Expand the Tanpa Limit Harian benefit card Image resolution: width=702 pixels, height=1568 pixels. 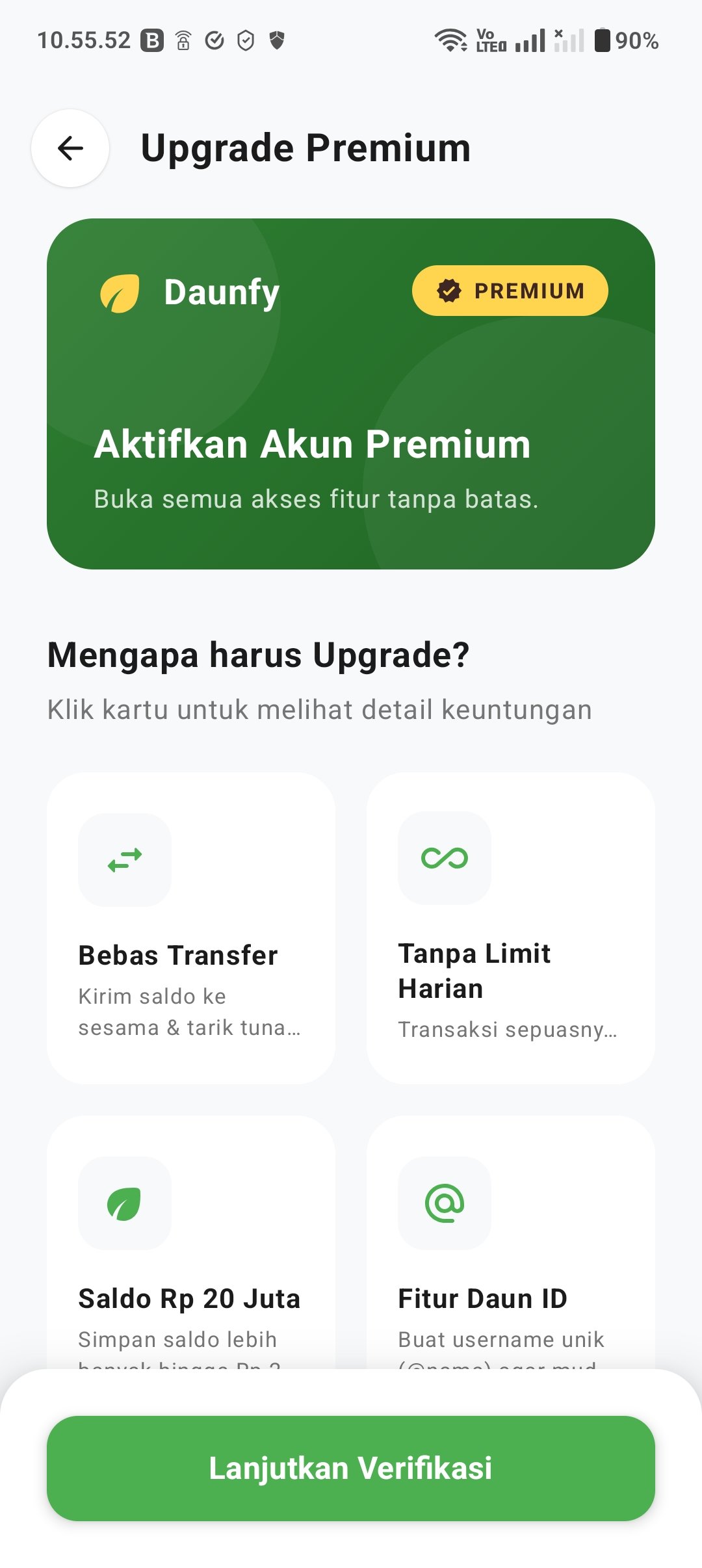tap(512, 930)
